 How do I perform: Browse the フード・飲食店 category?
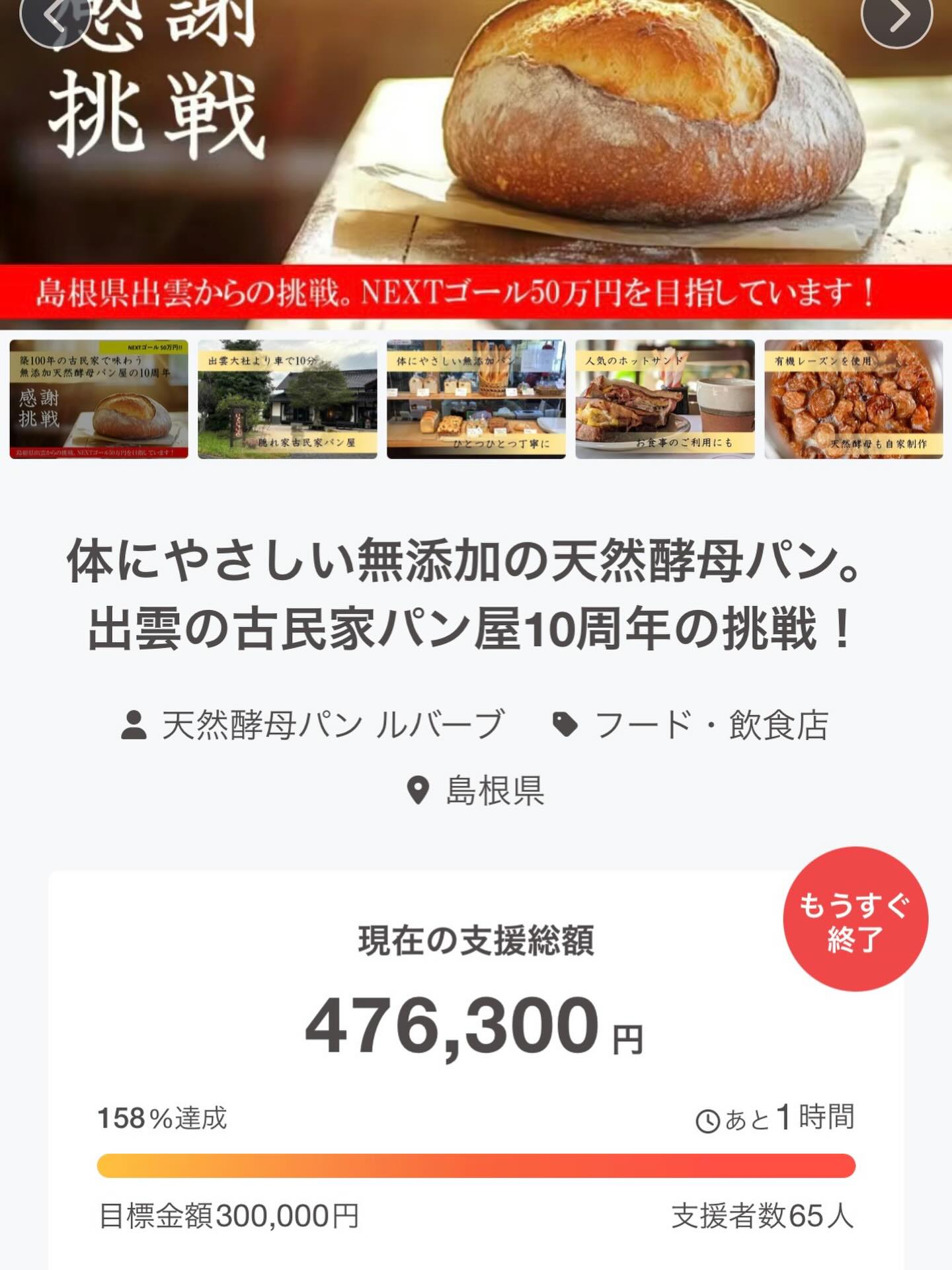tap(711, 724)
